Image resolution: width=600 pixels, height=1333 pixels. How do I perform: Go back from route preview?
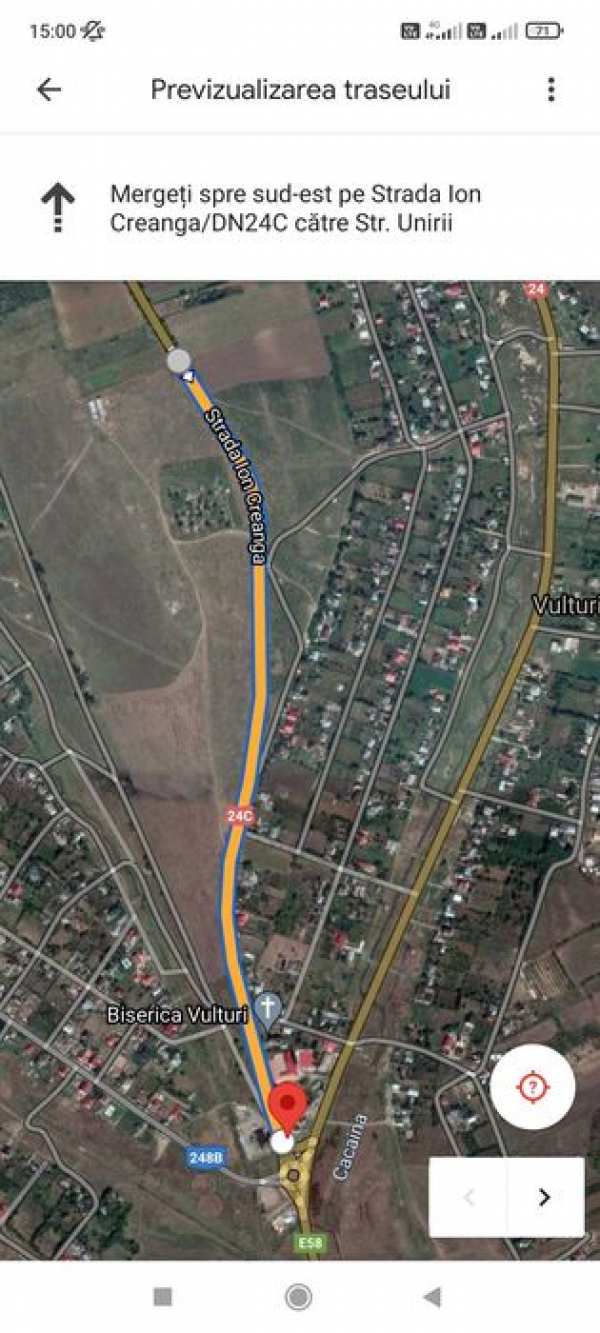[49, 90]
